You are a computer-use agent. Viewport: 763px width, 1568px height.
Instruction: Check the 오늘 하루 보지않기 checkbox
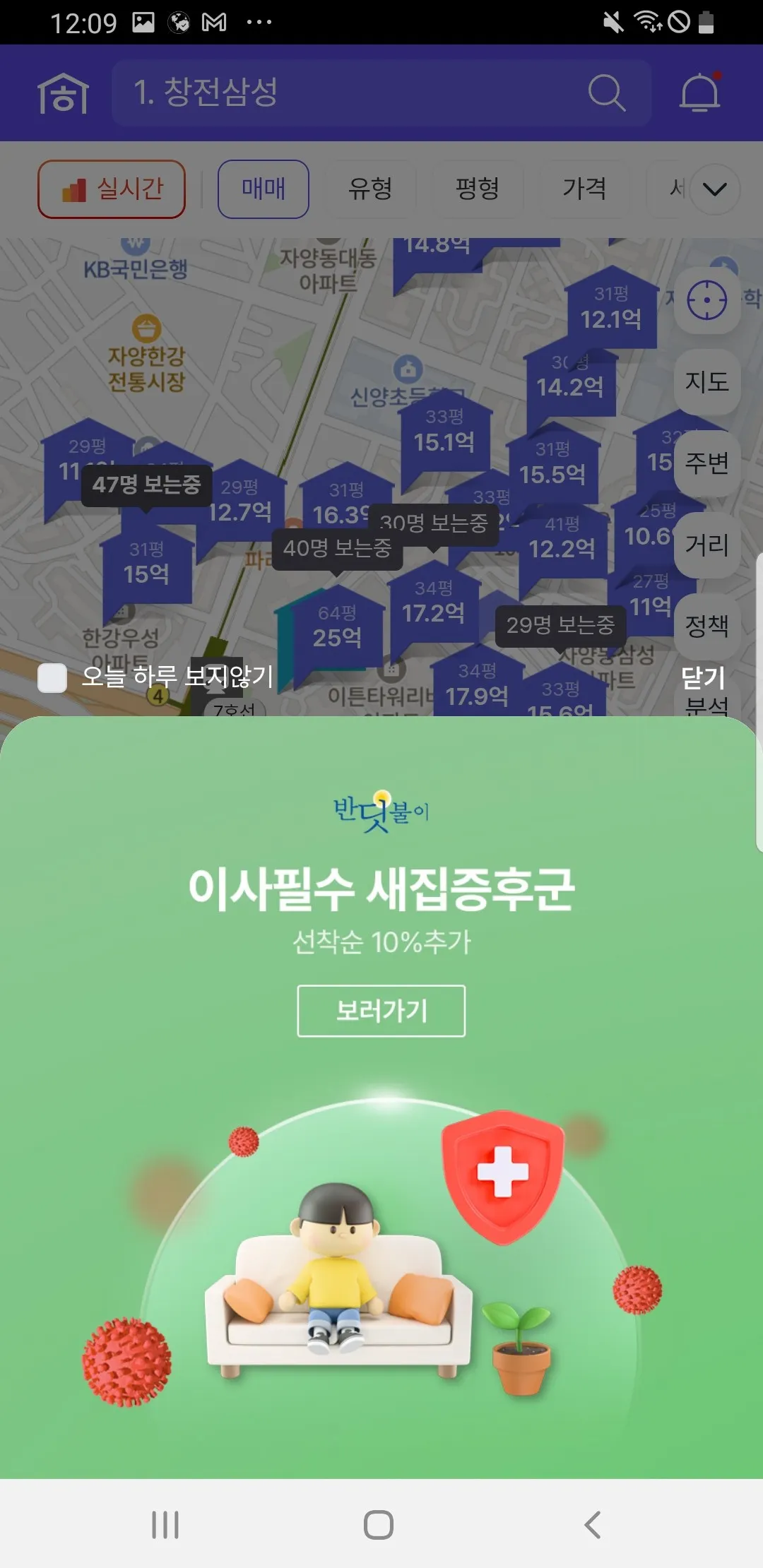click(52, 677)
